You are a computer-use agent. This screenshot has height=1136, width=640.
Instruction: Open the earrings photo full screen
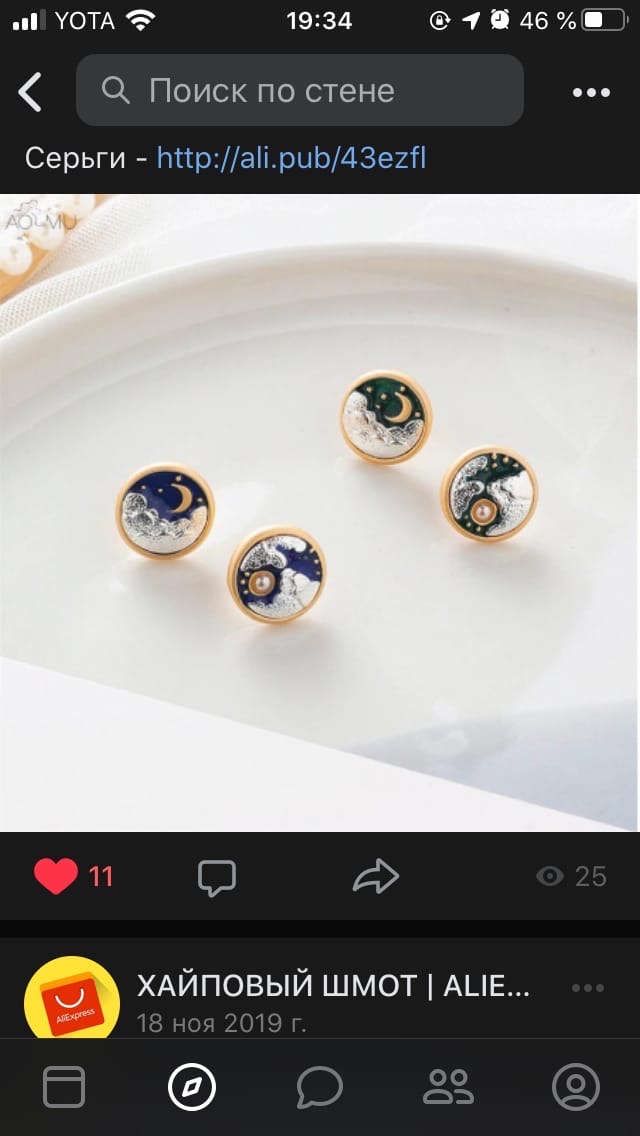[320, 512]
